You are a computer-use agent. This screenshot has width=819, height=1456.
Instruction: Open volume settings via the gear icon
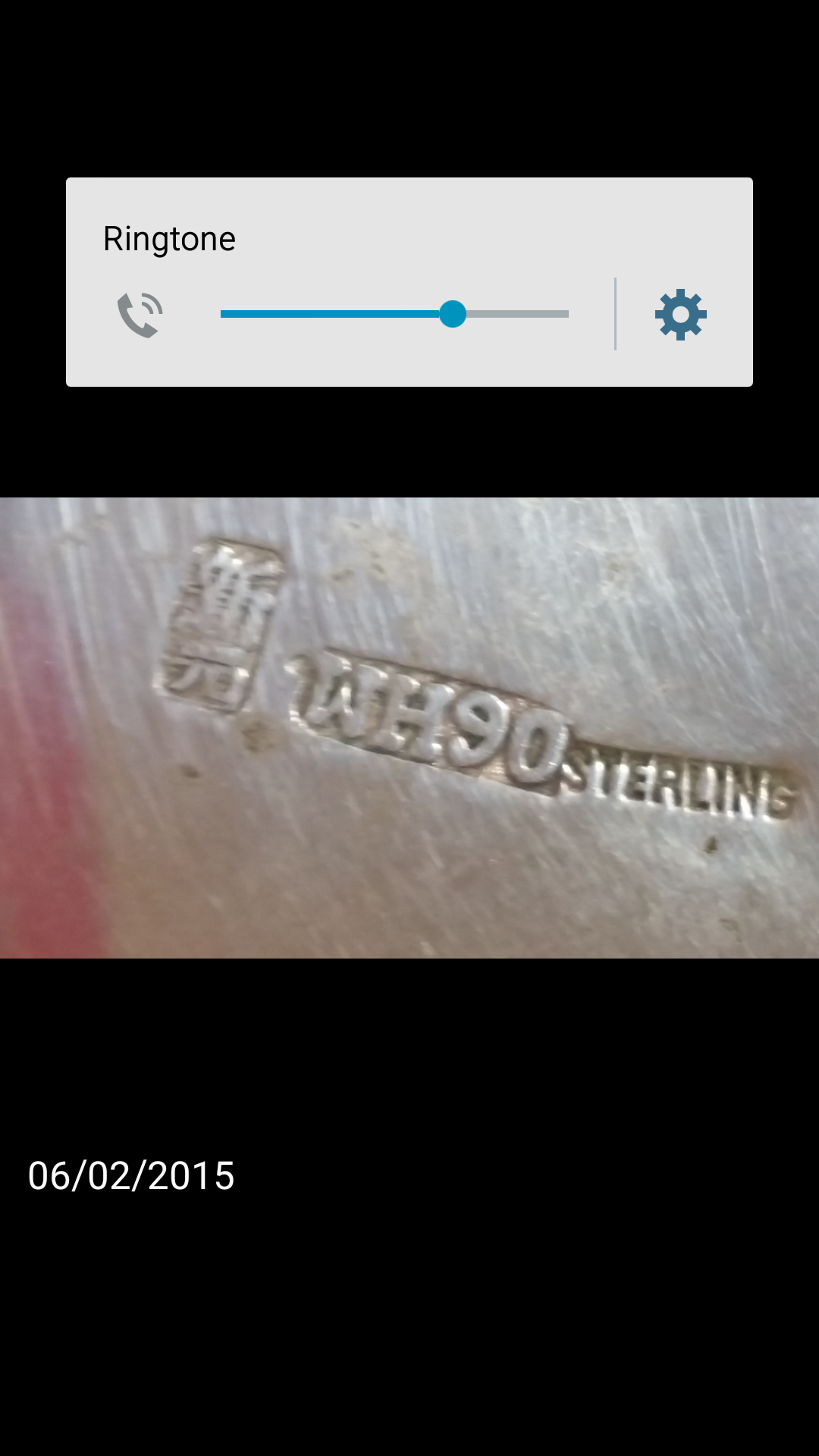[680, 314]
